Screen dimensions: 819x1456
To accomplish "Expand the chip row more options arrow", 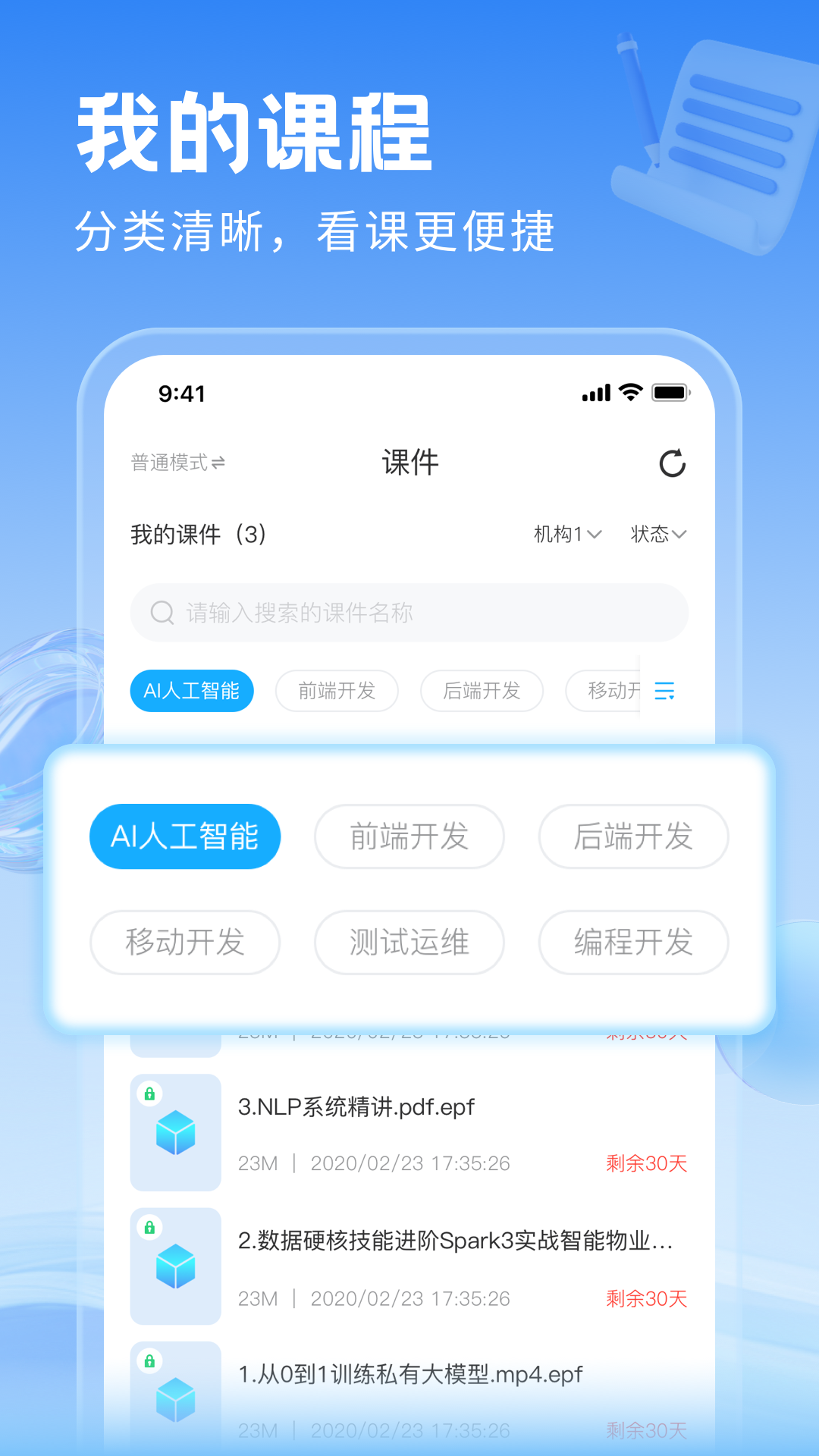I will (x=664, y=691).
